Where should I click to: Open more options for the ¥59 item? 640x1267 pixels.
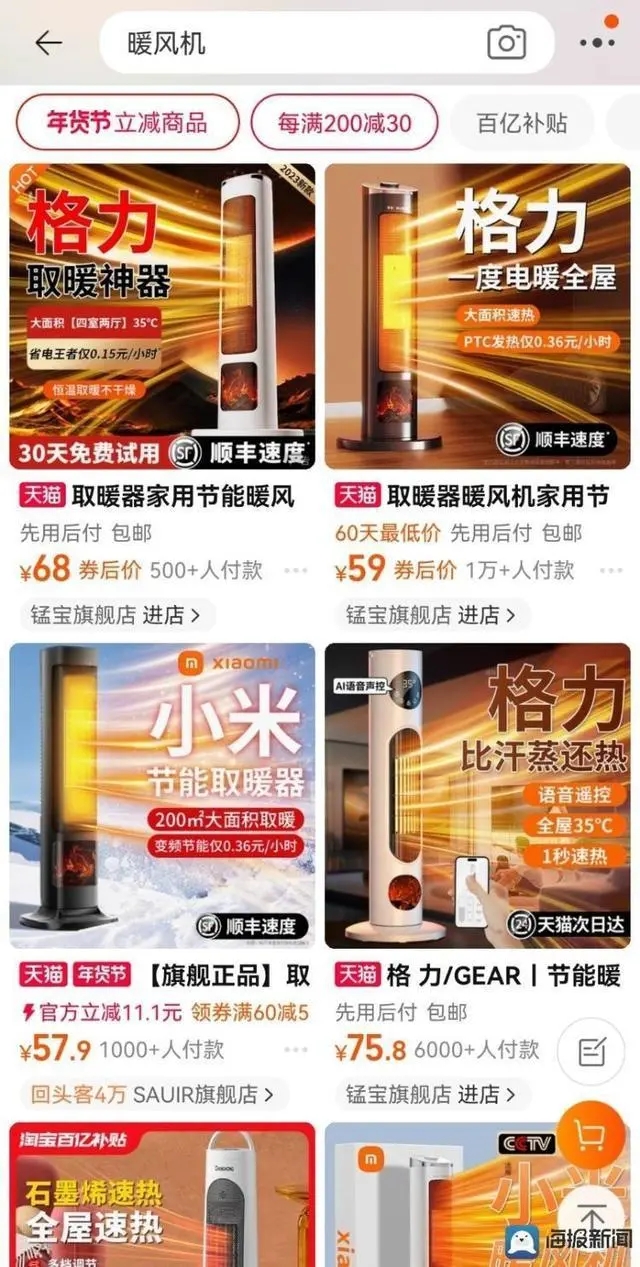[611, 571]
